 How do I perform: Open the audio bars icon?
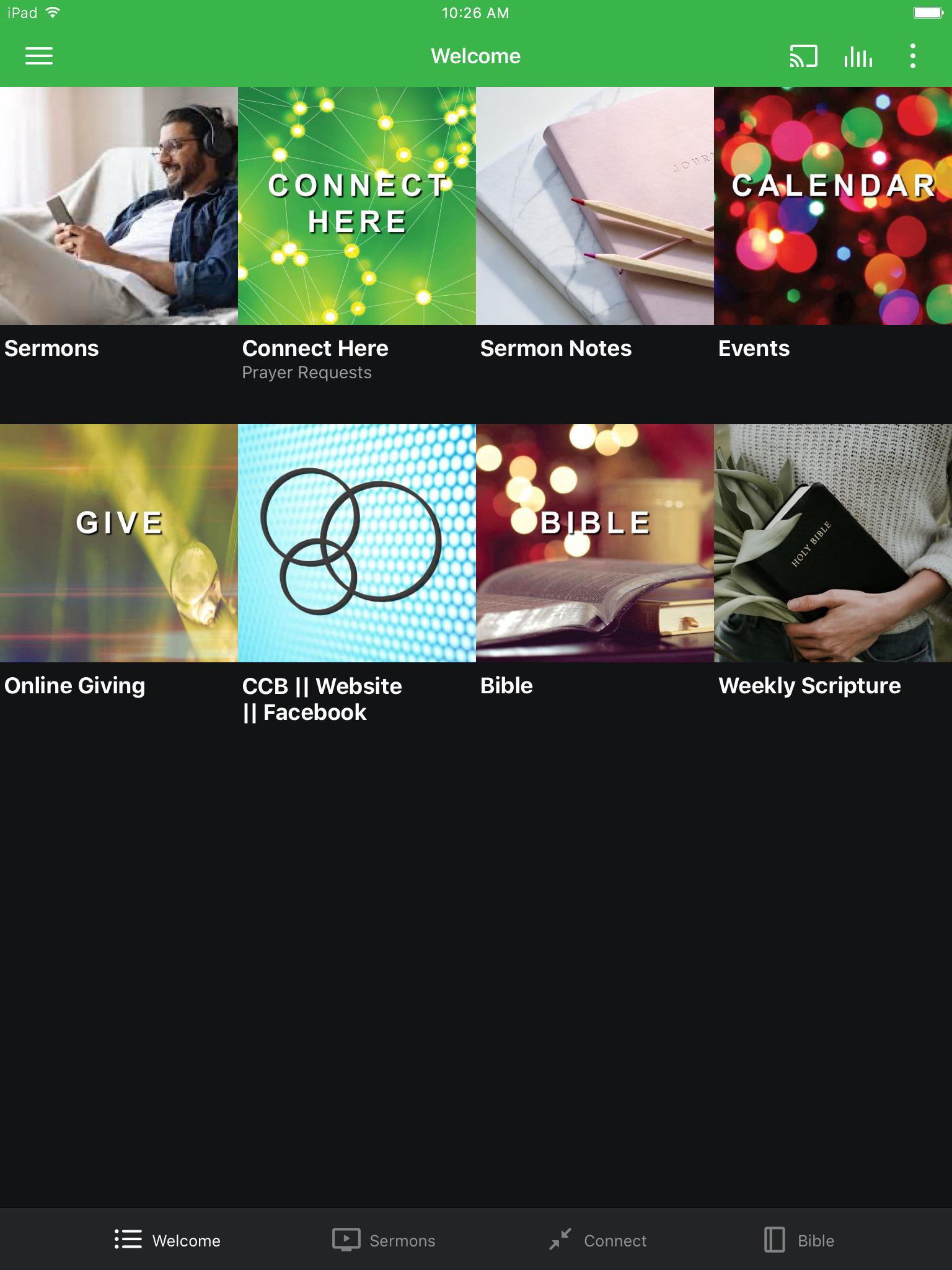click(858, 56)
